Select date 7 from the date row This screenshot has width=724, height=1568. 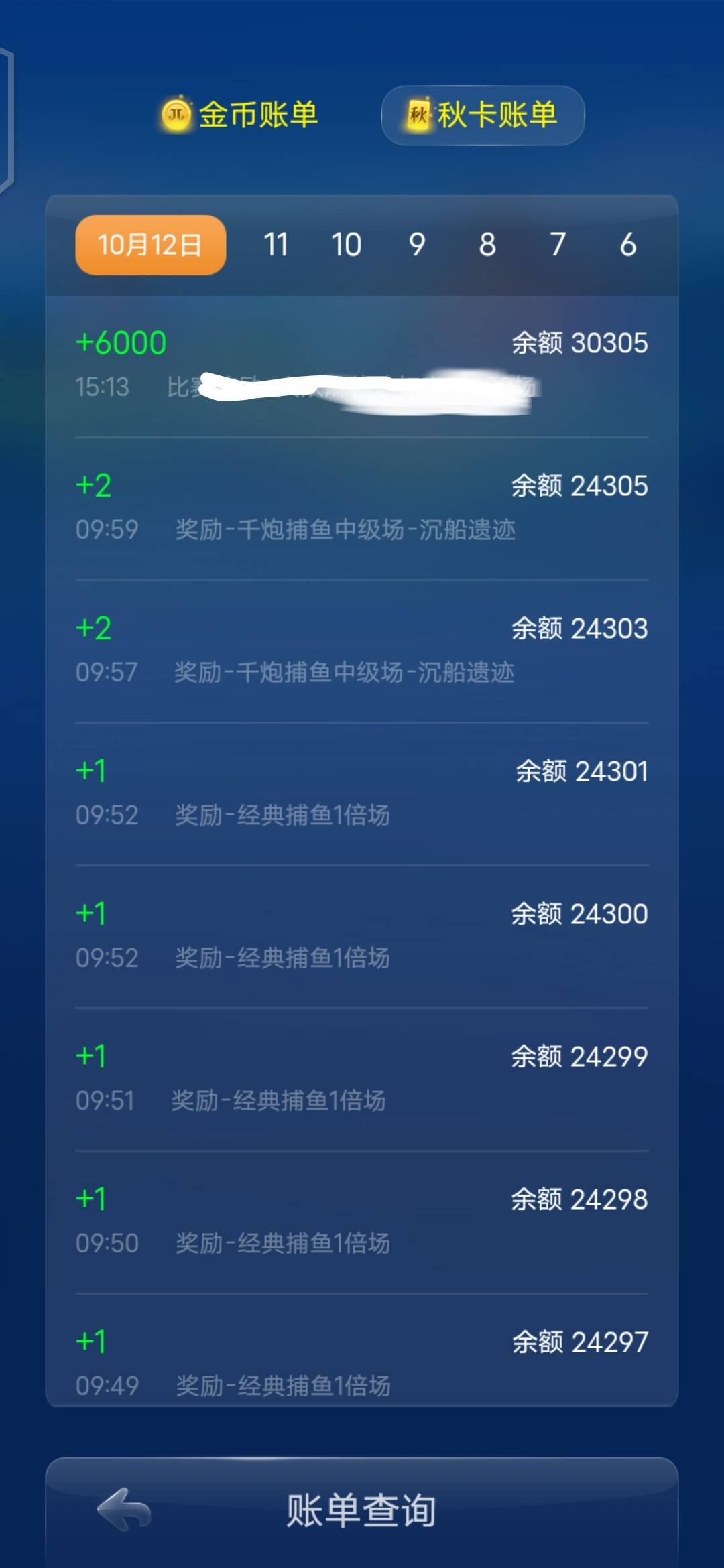[558, 245]
